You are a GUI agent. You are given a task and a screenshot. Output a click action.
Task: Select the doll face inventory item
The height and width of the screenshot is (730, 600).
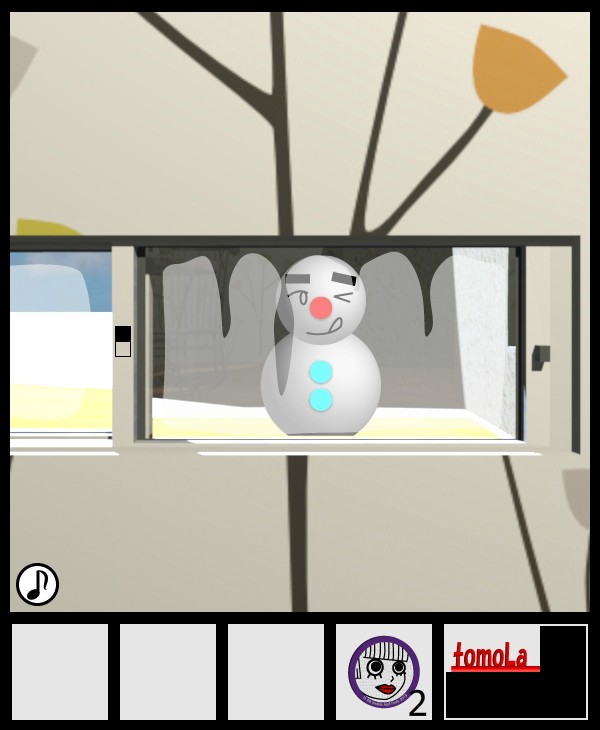[384, 671]
